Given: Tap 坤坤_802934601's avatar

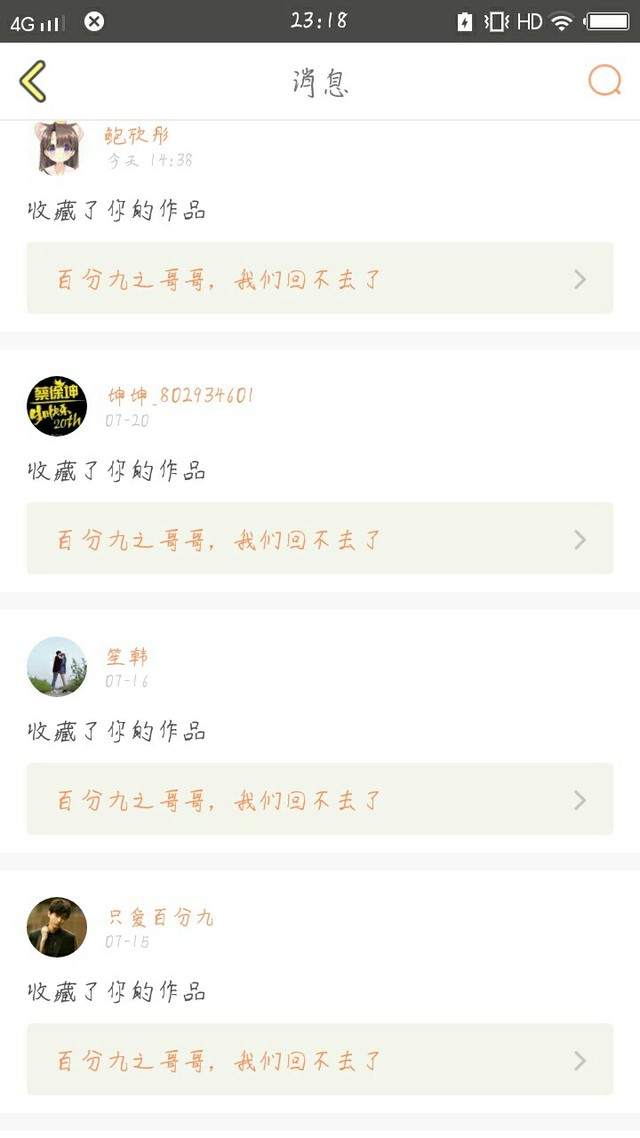Looking at the screenshot, I should coord(57,406).
